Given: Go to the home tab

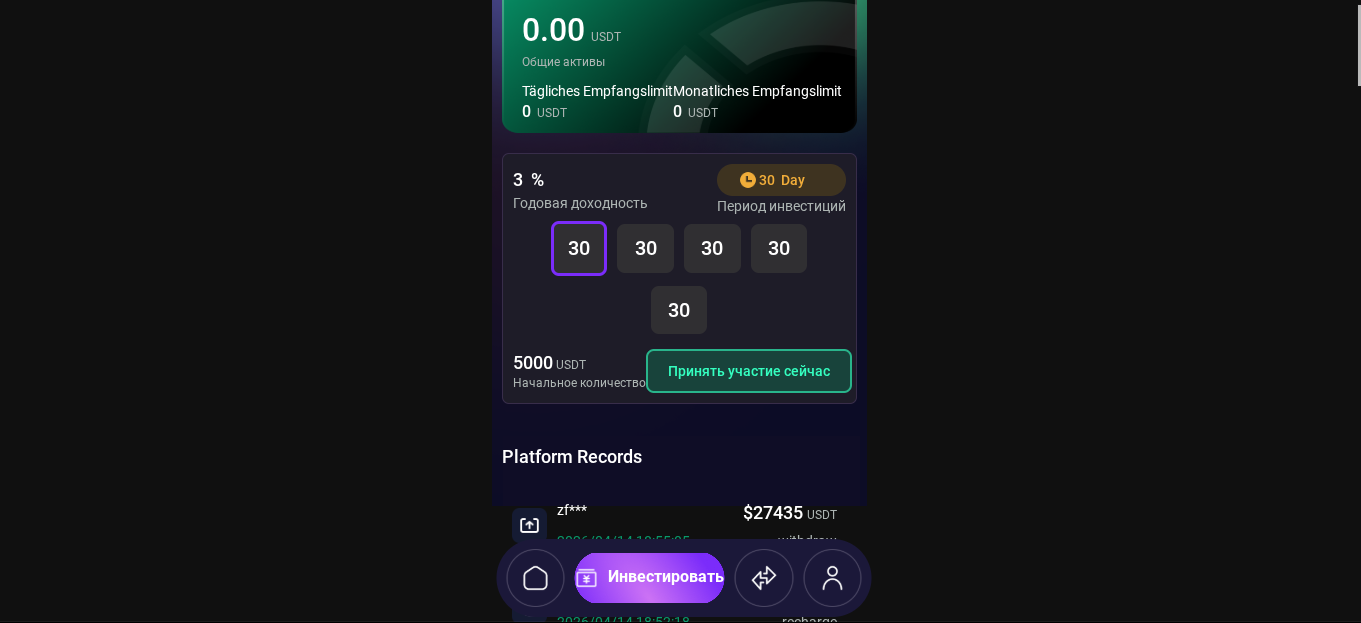Looking at the screenshot, I should click(535, 578).
